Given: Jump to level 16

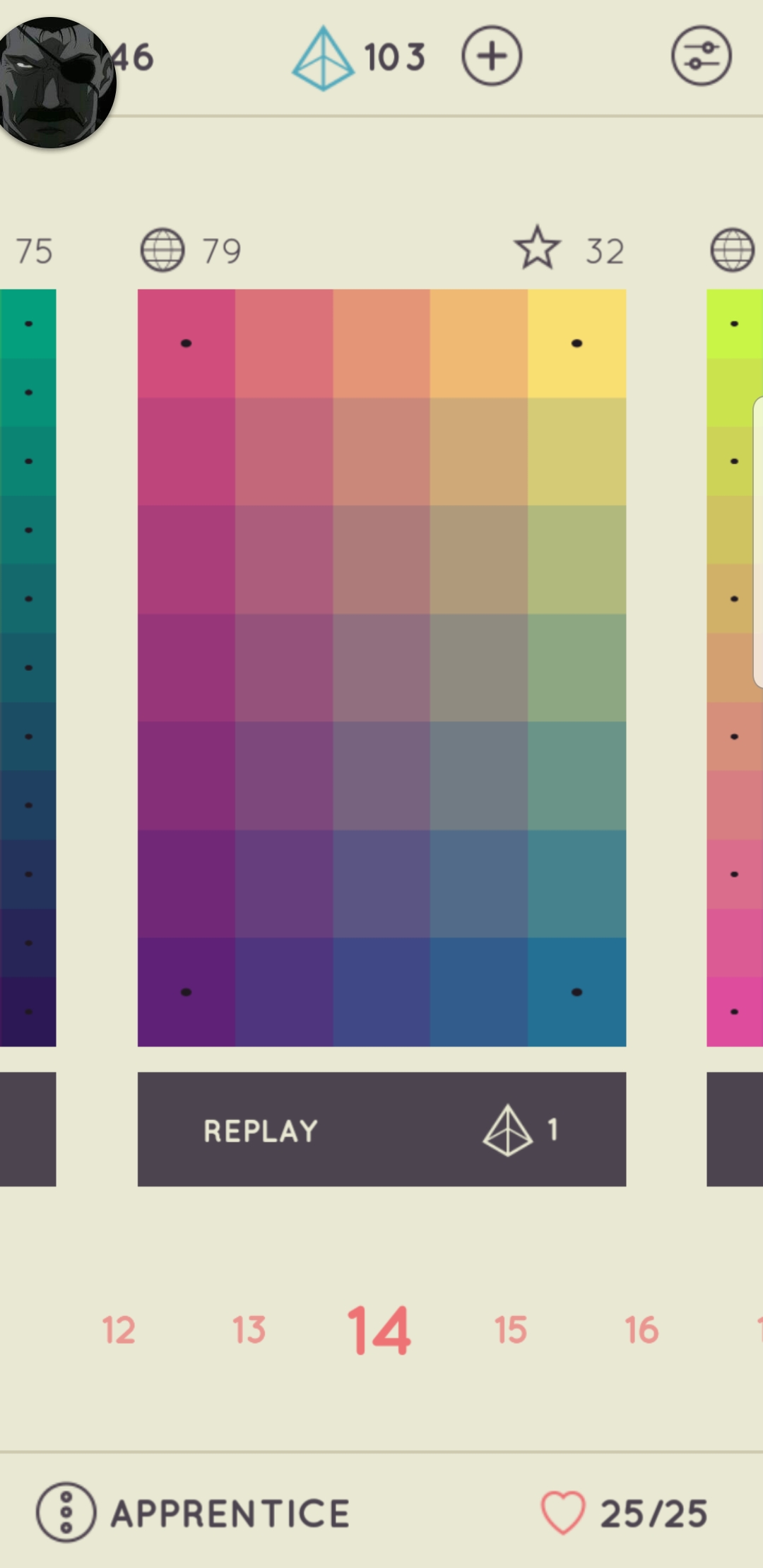Looking at the screenshot, I should click(x=641, y=1330).
